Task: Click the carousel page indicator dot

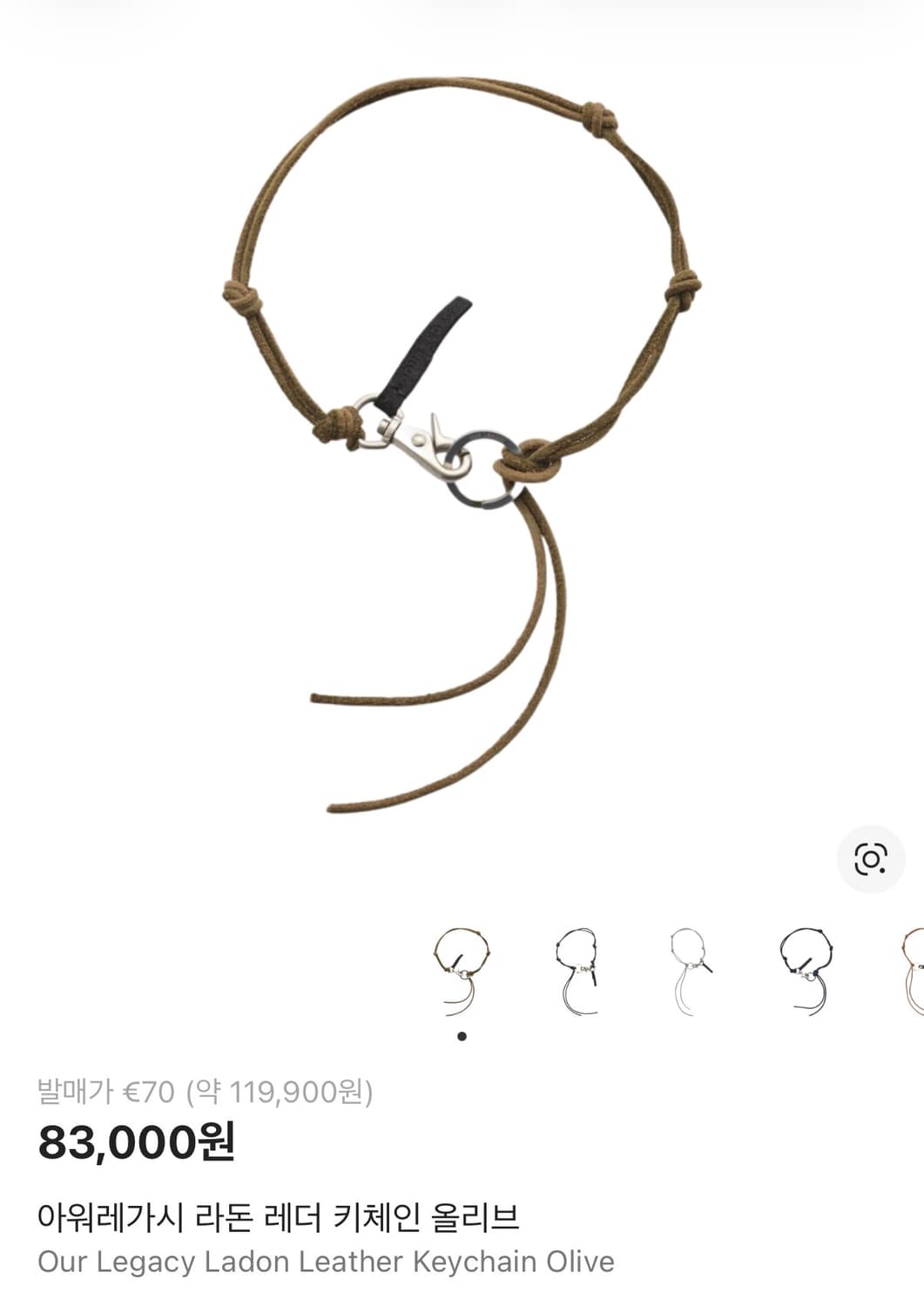Action: click(x=460, y=1037)
